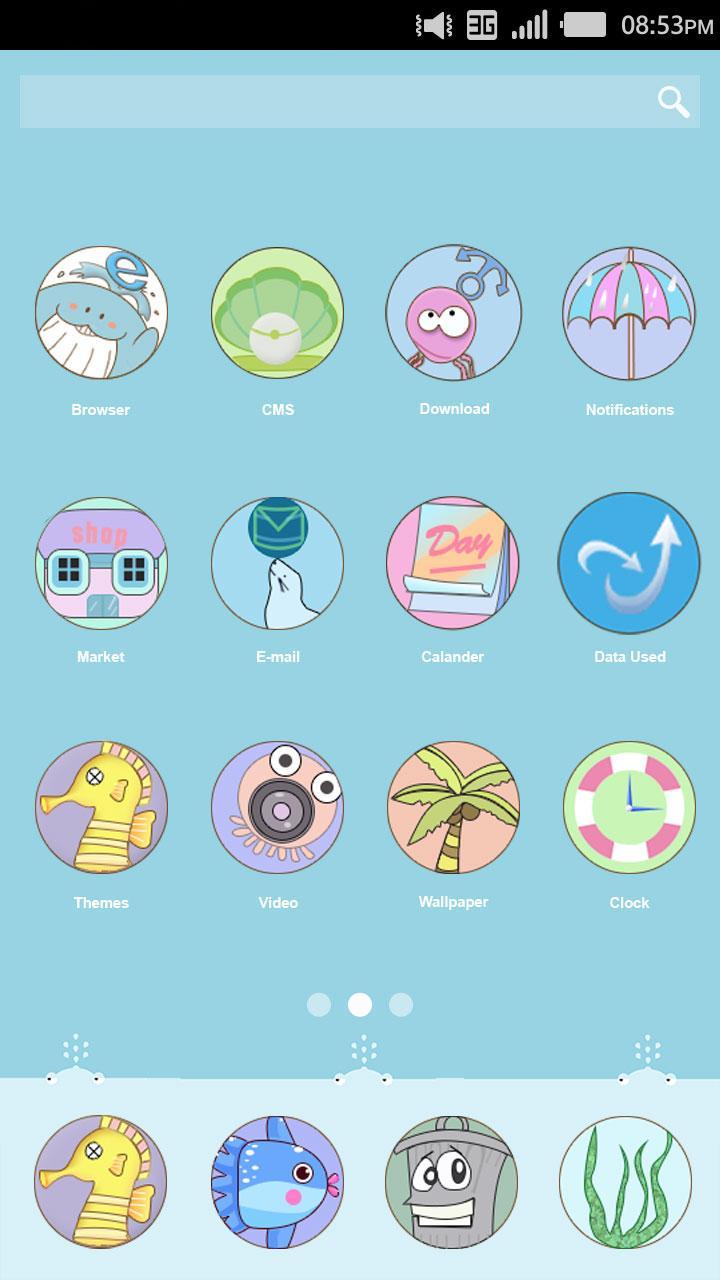The image size is (720, 1280).
Task: Tap the trash can icon in dock
Action: (454, 1183)
